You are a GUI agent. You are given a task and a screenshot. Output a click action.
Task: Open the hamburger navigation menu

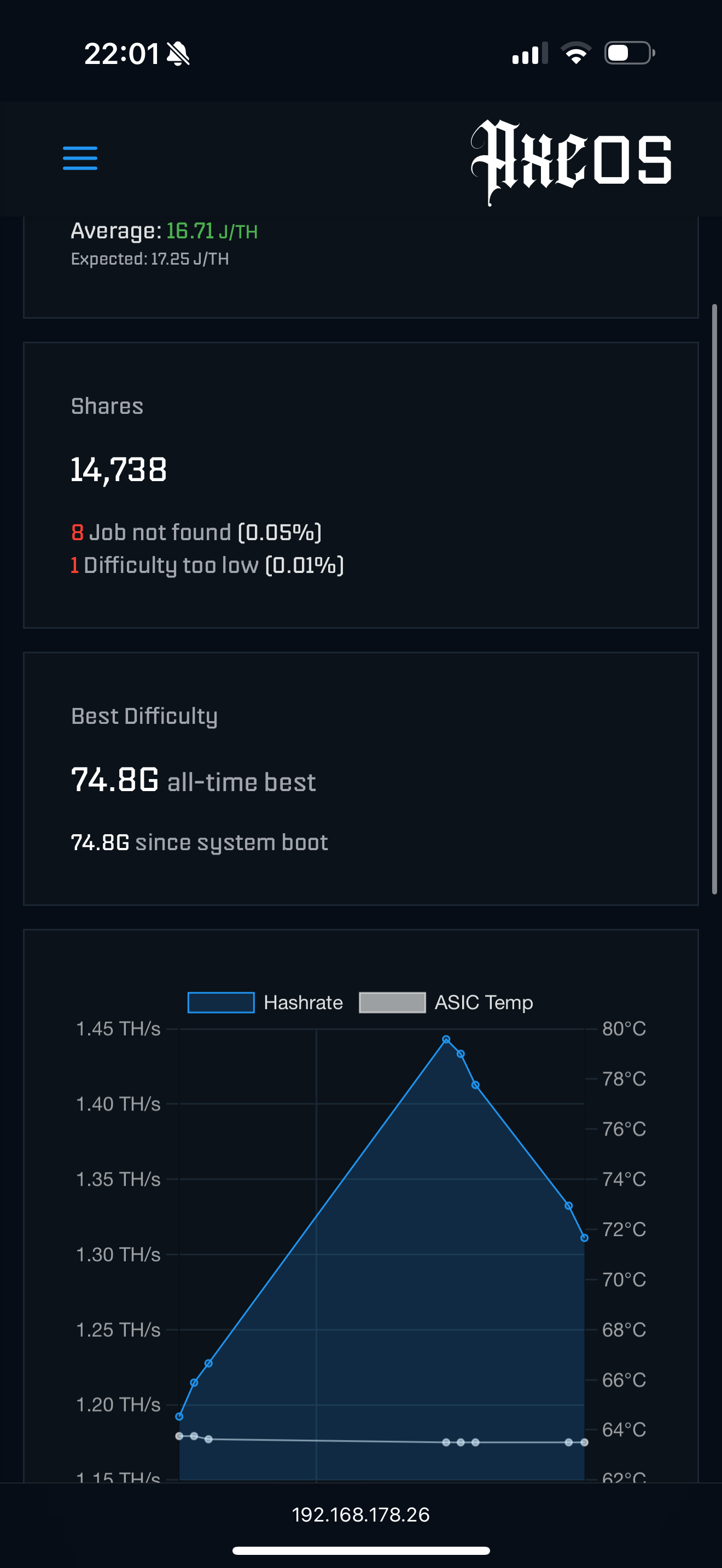(x=80, y=158)
